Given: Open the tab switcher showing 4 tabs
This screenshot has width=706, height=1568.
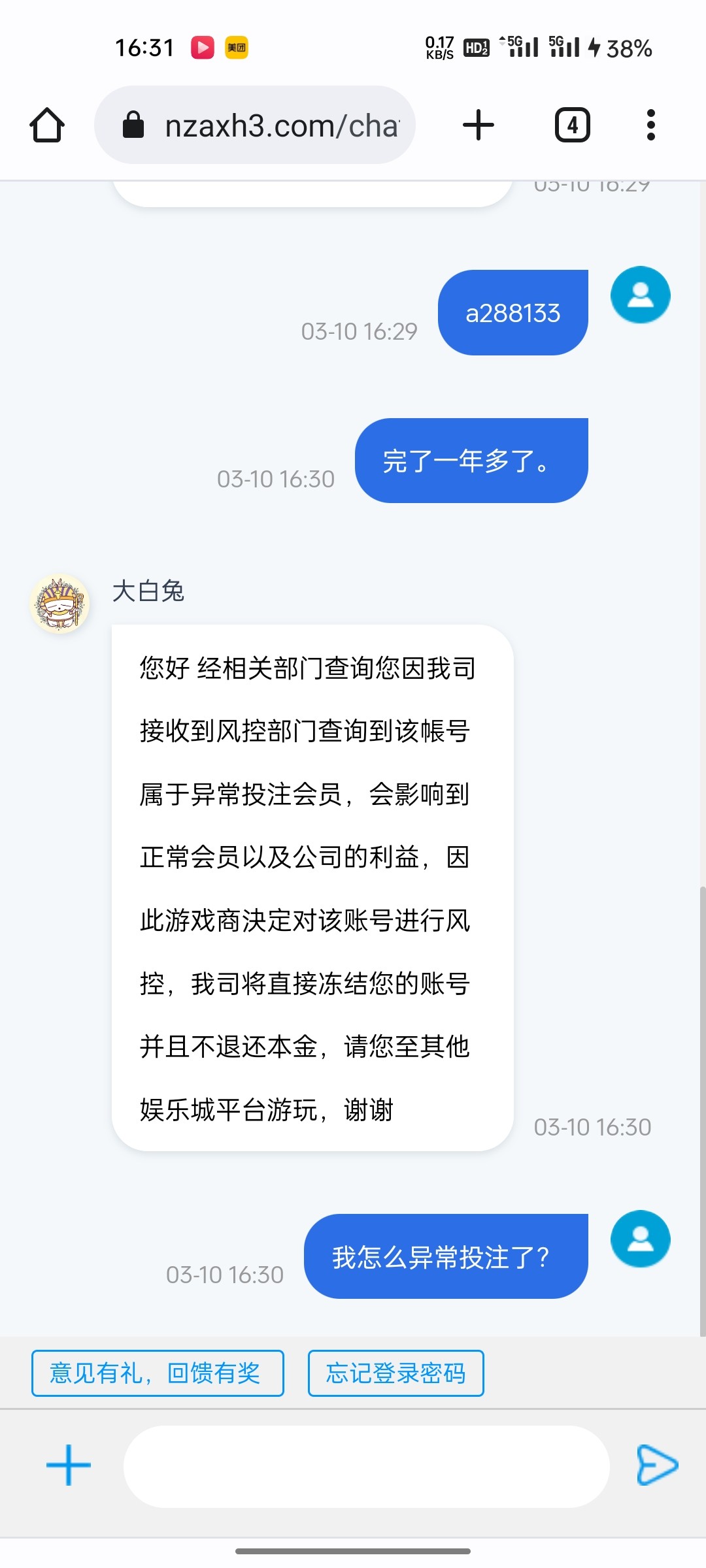Looking at the screenshot, I should tap(572, 124).
